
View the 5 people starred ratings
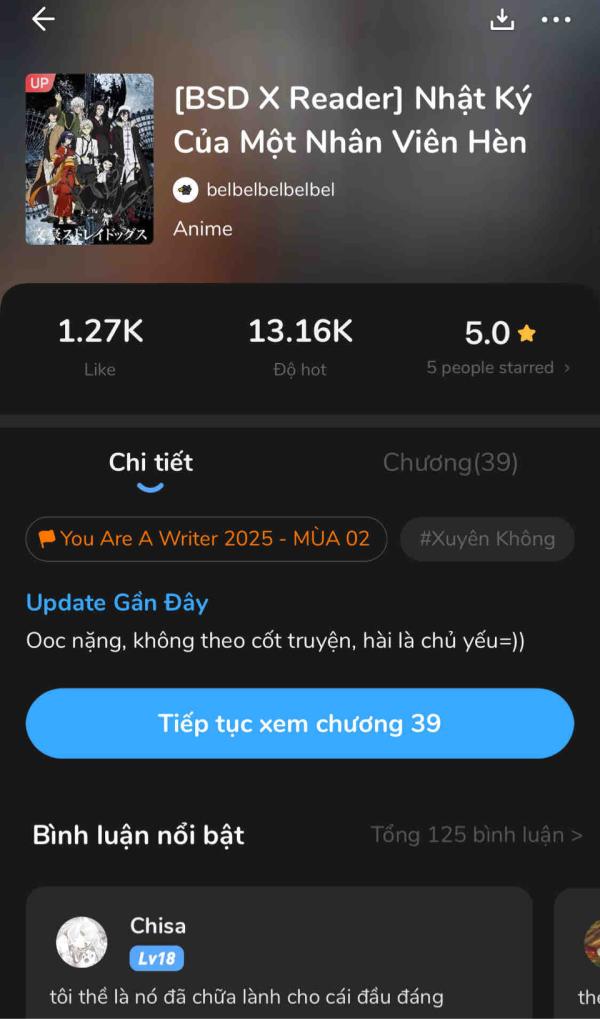(x=498, y=368)
